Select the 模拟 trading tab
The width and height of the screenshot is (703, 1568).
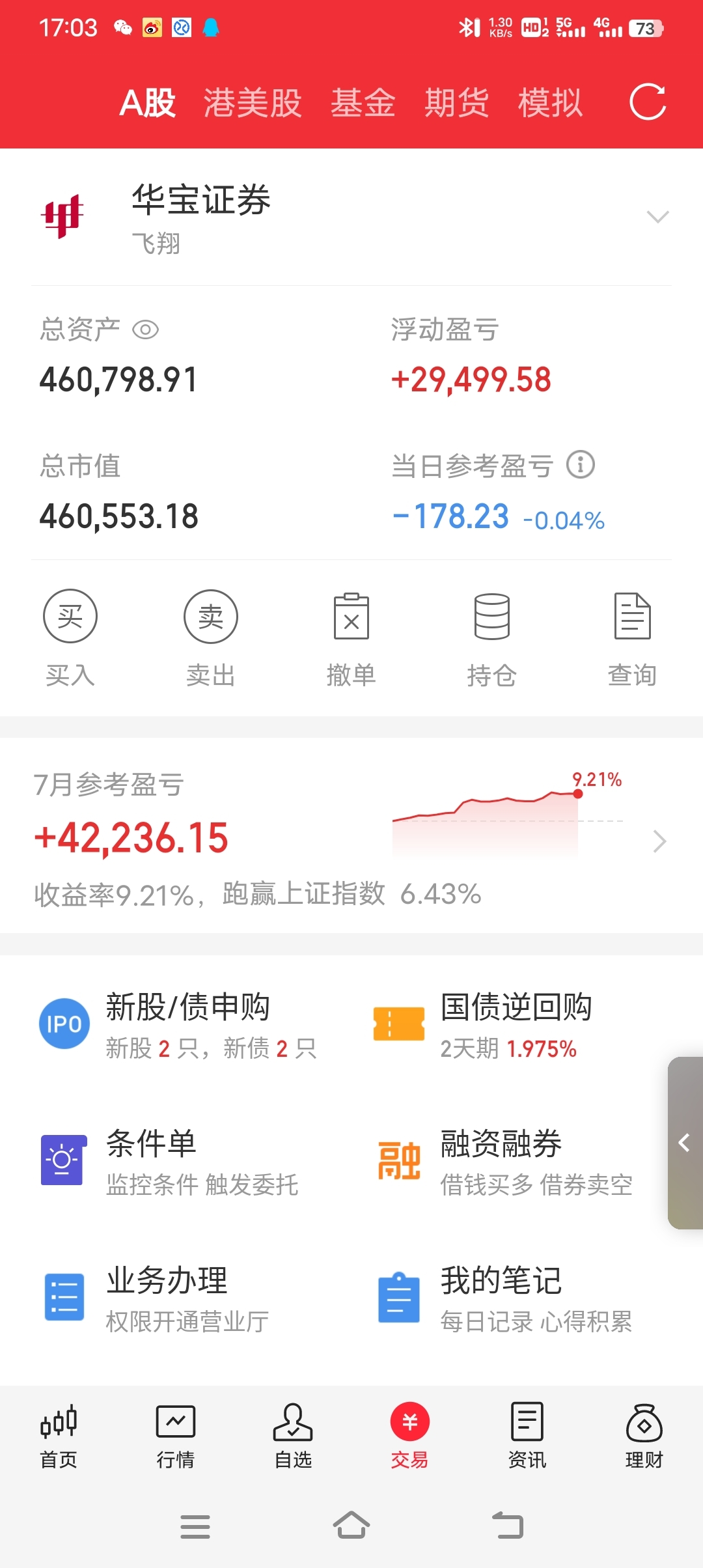(550, 103)
